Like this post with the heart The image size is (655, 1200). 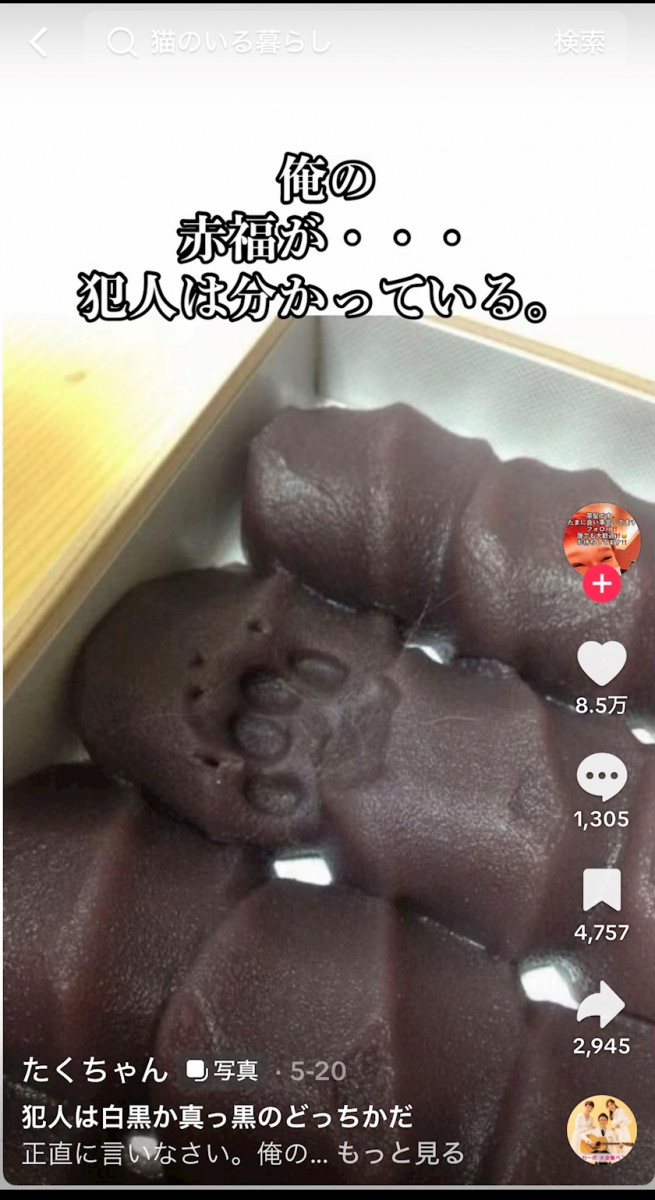[x=601, y=664]
